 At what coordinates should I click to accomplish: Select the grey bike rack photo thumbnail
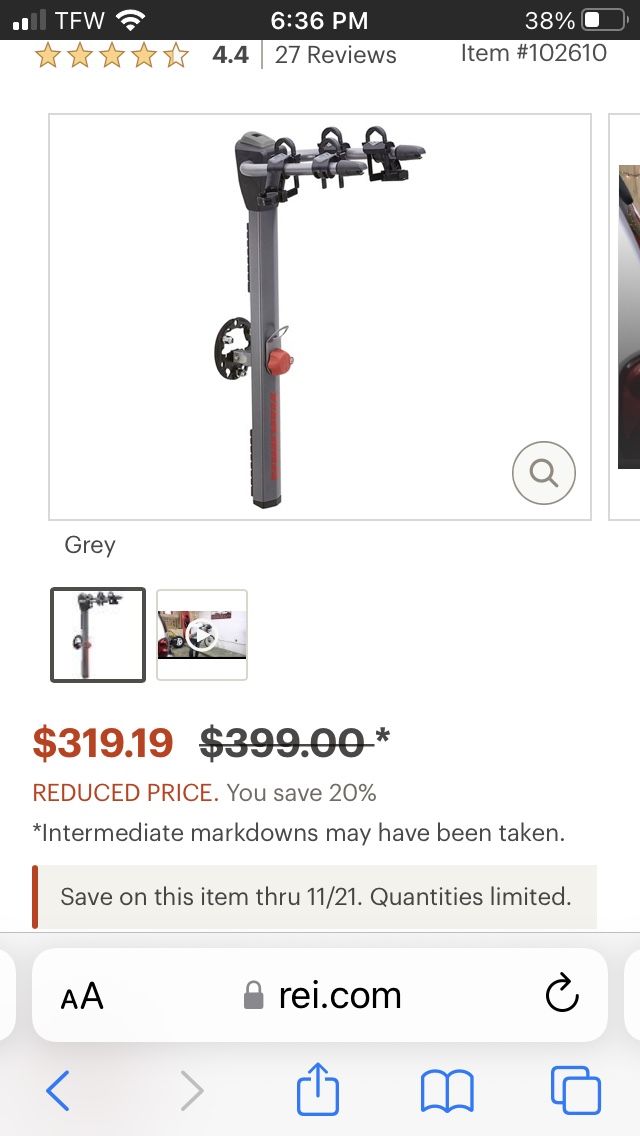pos(98,635)
